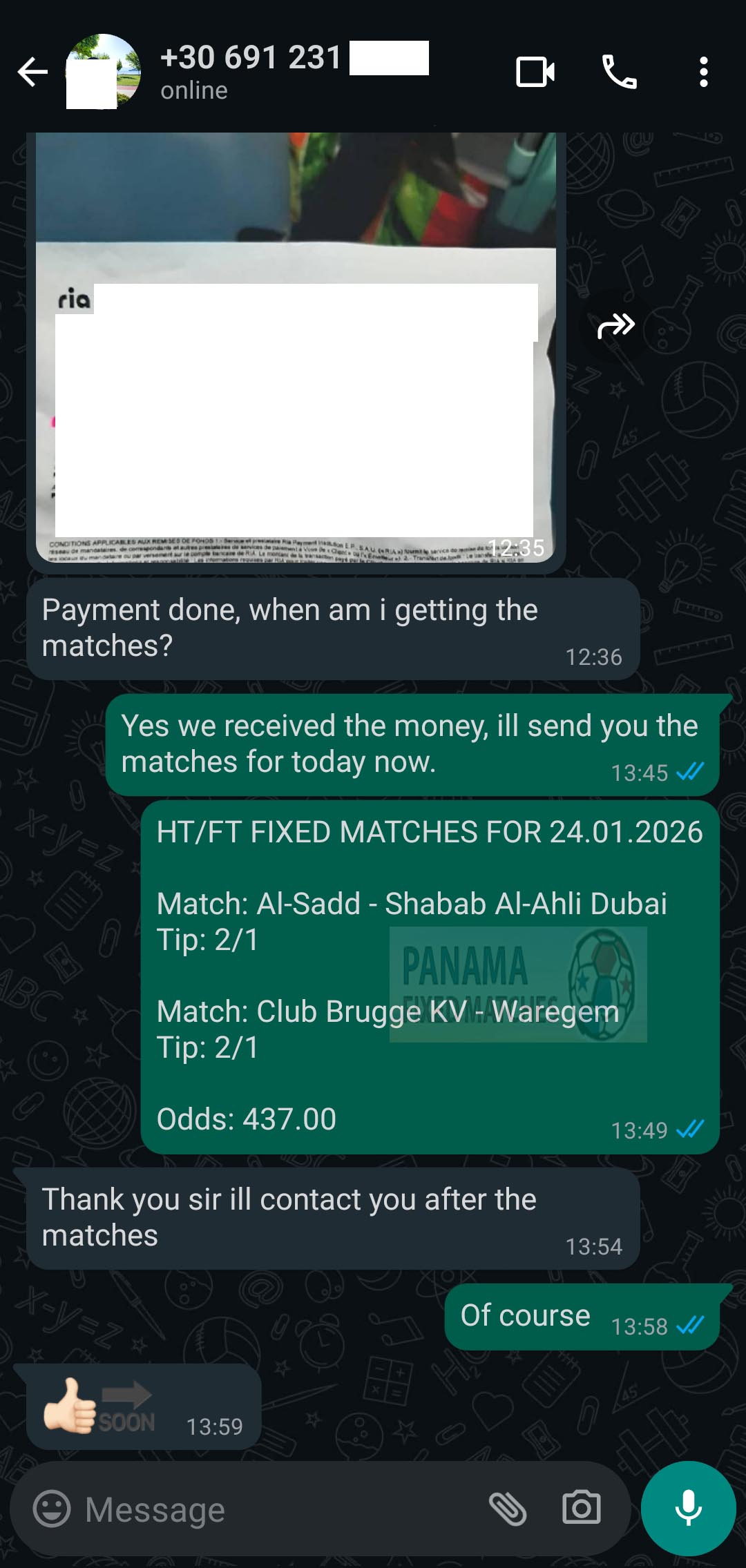Start a video call

point(535,72)
